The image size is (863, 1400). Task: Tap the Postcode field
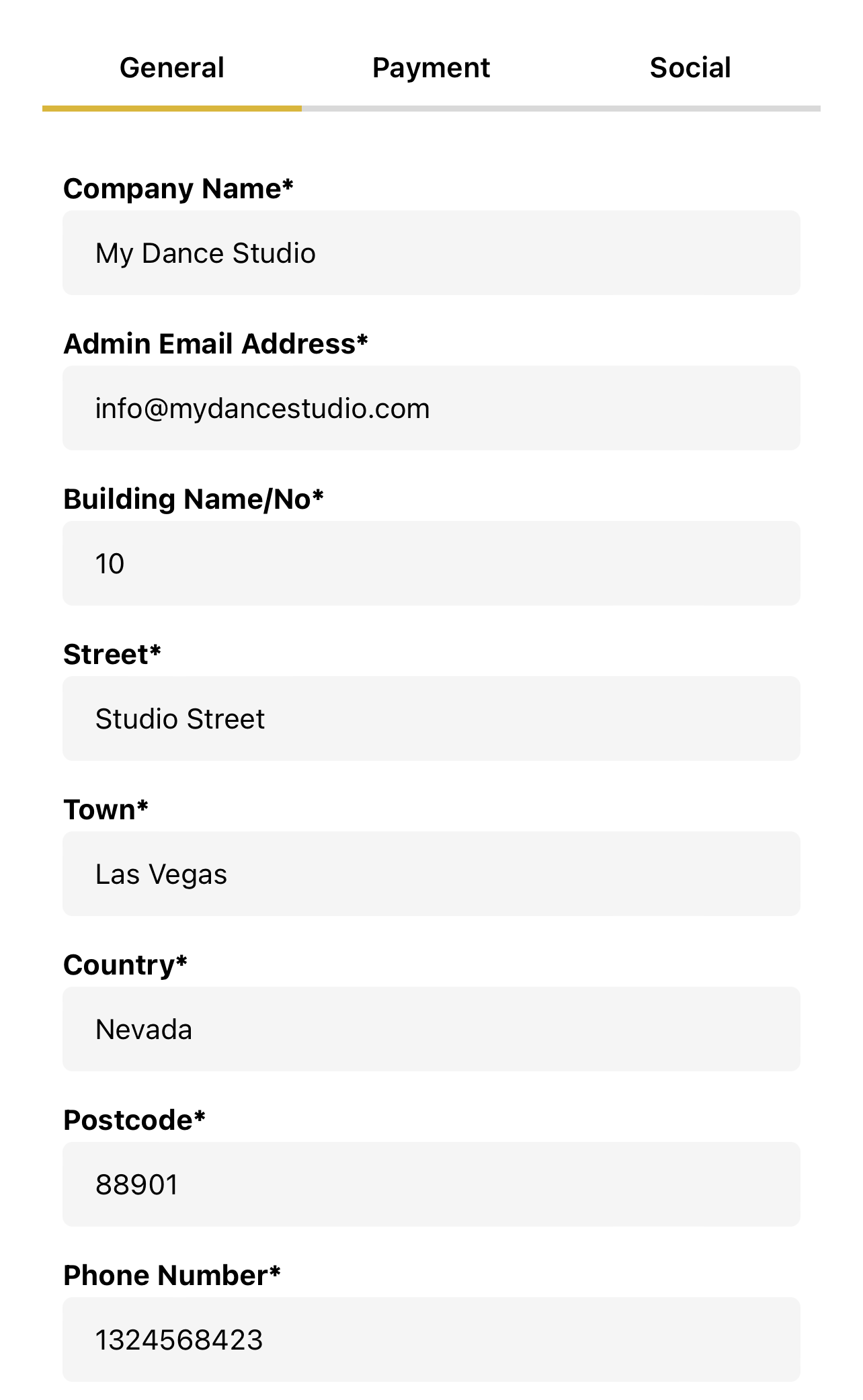click(431, 1184)
